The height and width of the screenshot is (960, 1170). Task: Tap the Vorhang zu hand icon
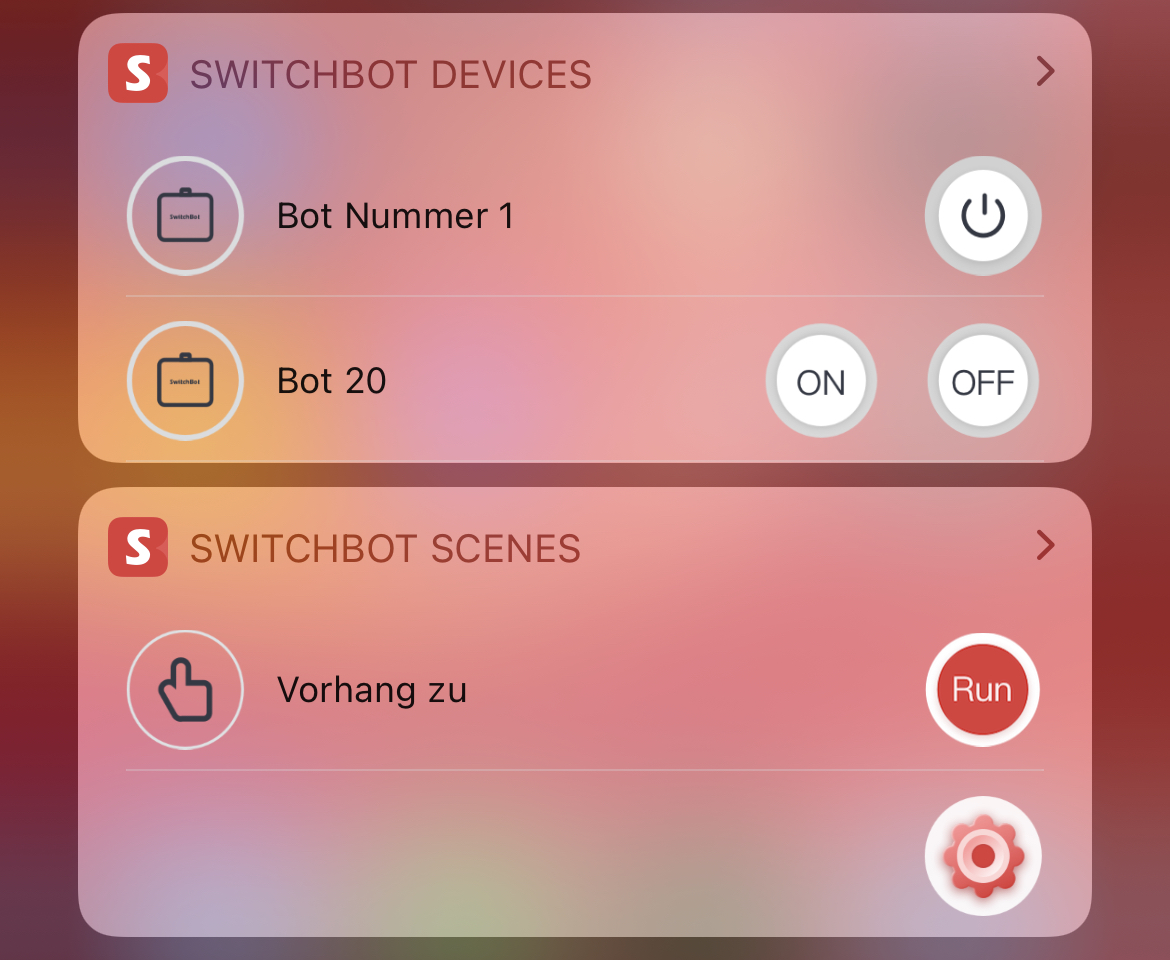[185, 689]
